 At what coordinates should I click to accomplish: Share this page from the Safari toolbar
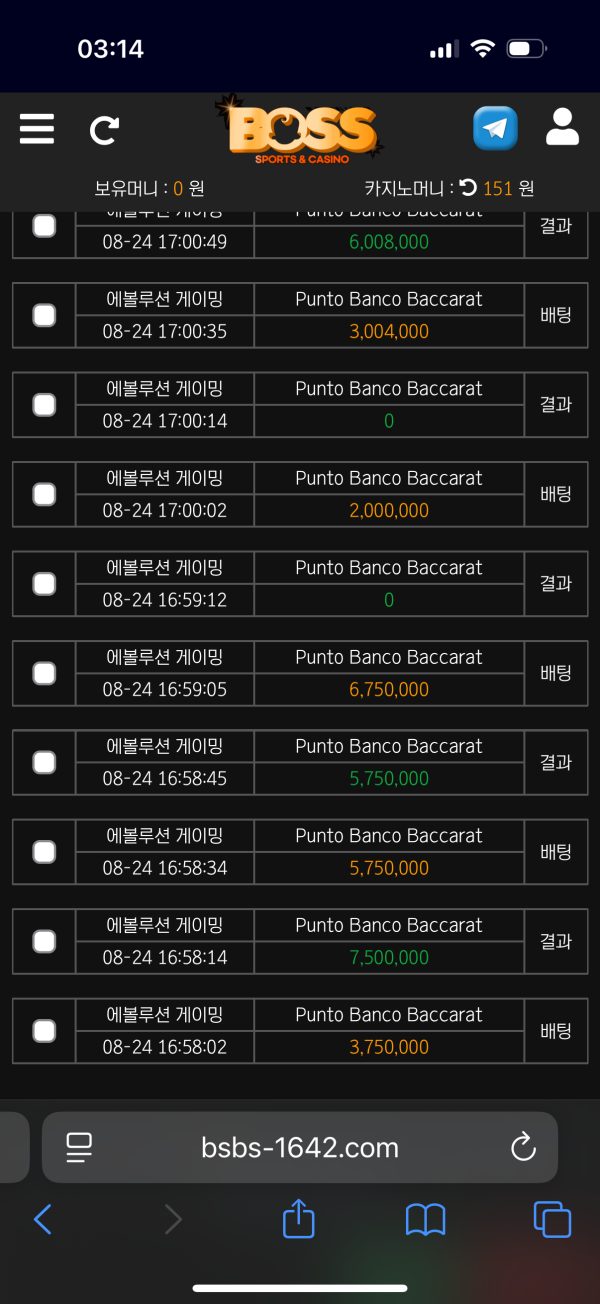[299, 1219]
